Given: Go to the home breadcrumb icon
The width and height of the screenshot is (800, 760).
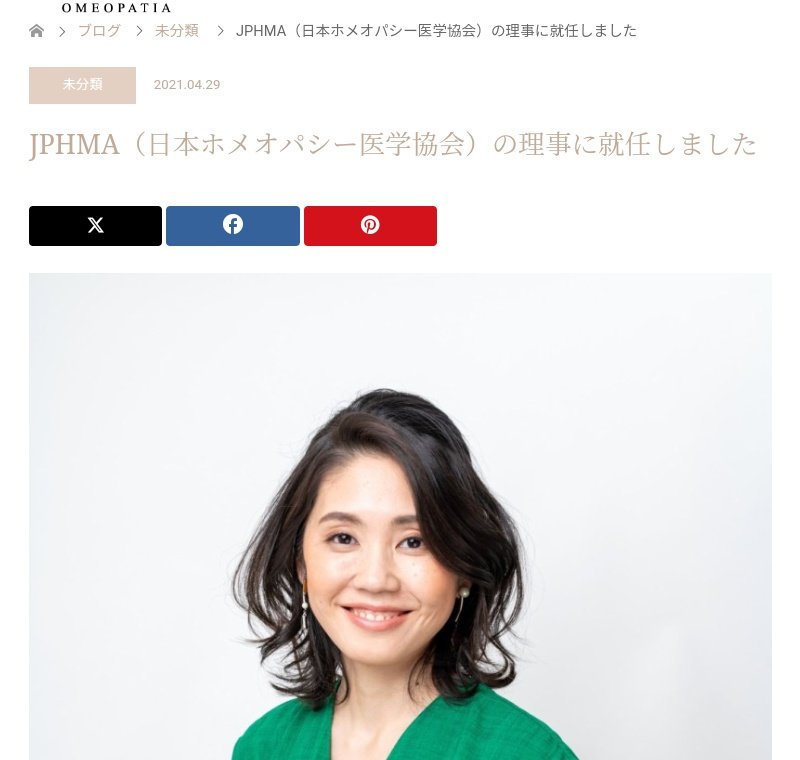Looking at the screenshot, I should (37, 31).
